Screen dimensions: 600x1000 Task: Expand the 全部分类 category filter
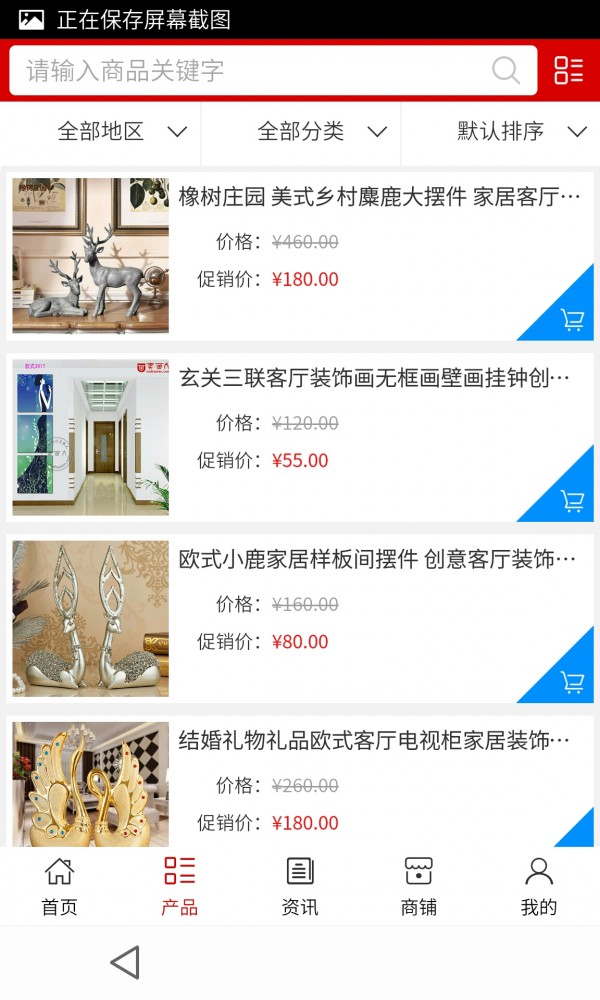322,131
